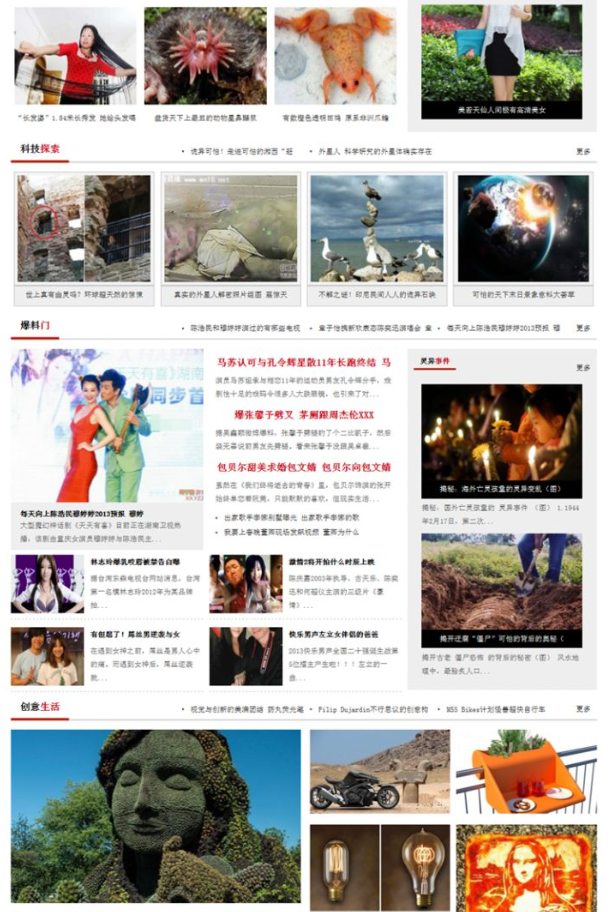Tap 更多 in the 创意生活 section

point(583,709)
